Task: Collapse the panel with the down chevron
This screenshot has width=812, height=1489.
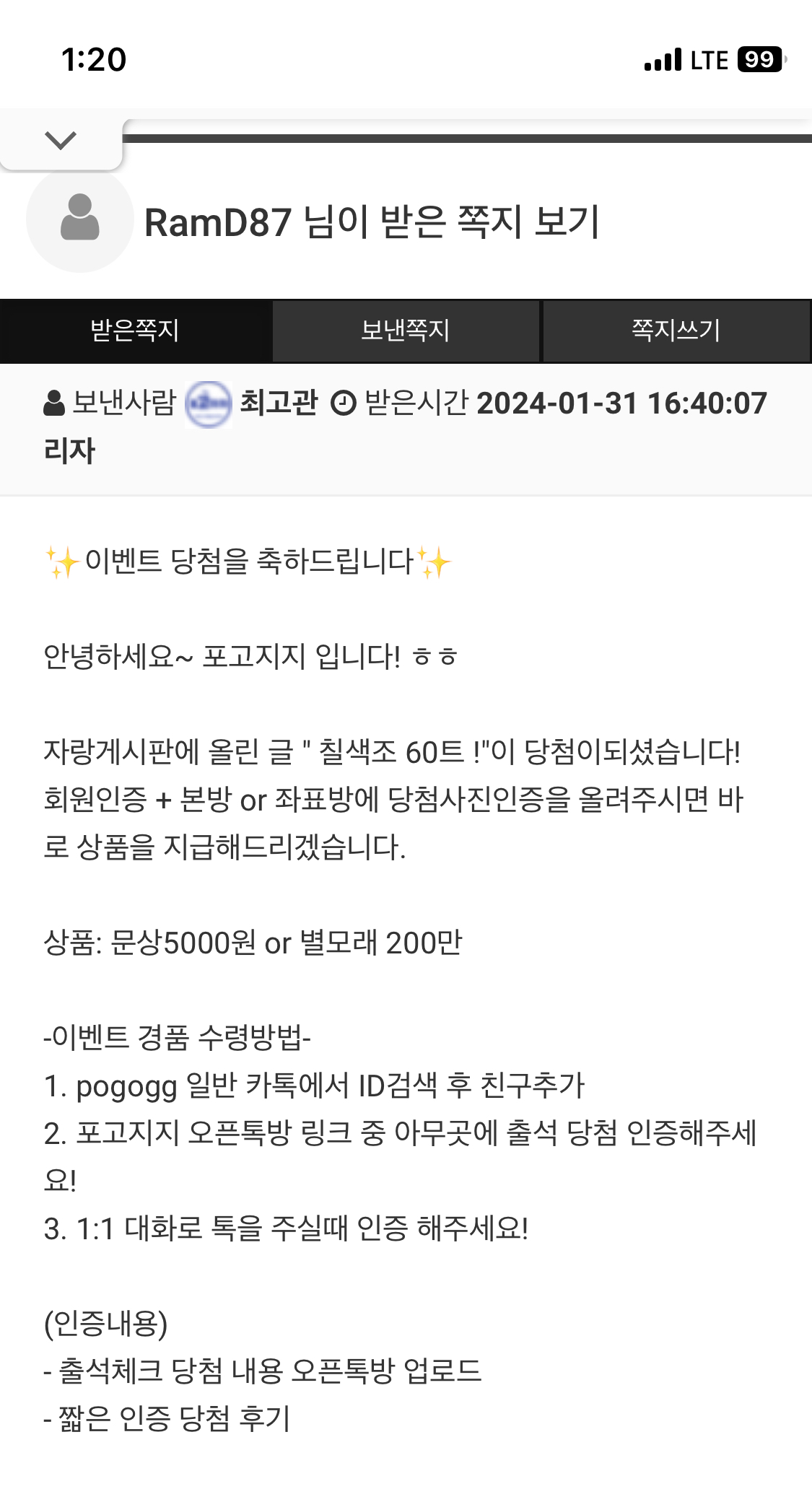Action: tap(61, 140)
